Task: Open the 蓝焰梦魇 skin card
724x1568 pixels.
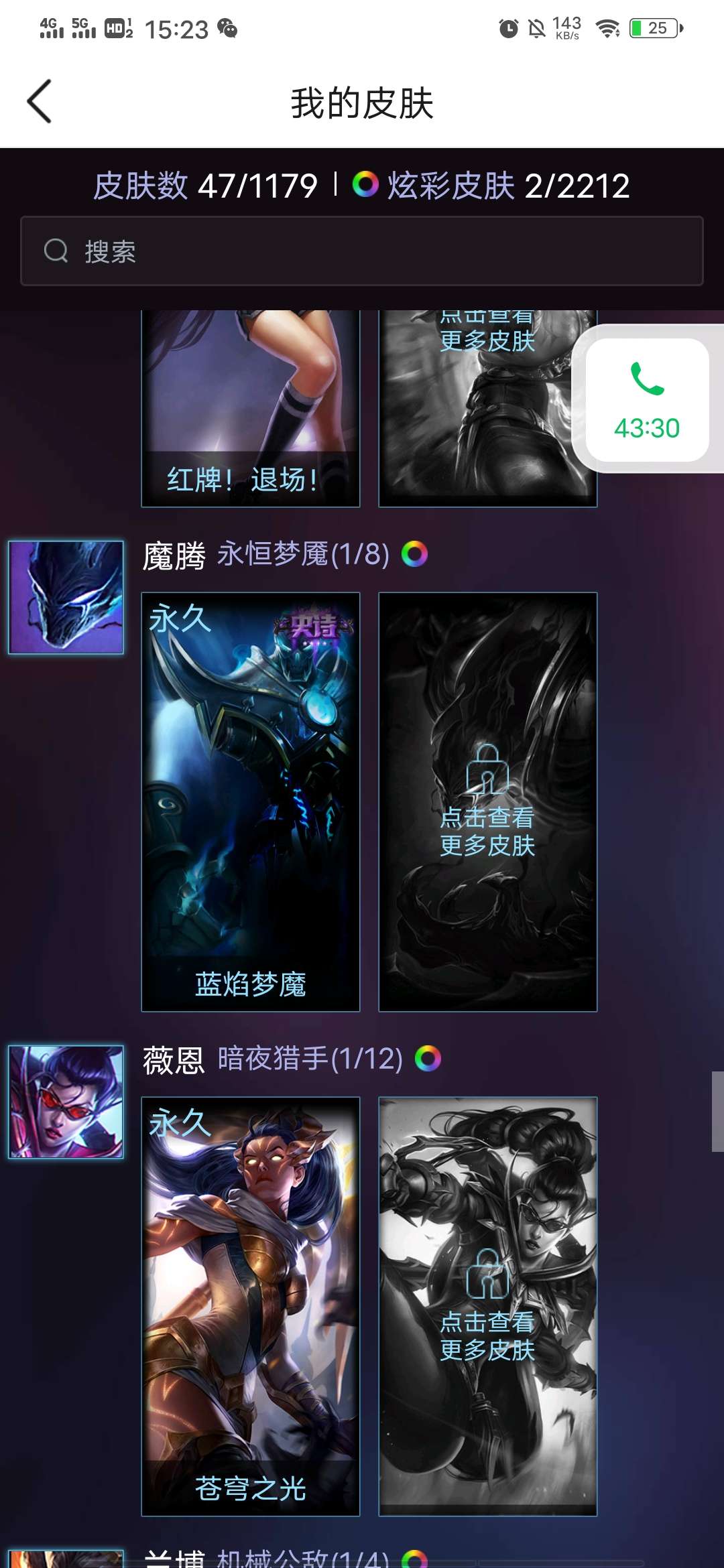Action: 250,801
